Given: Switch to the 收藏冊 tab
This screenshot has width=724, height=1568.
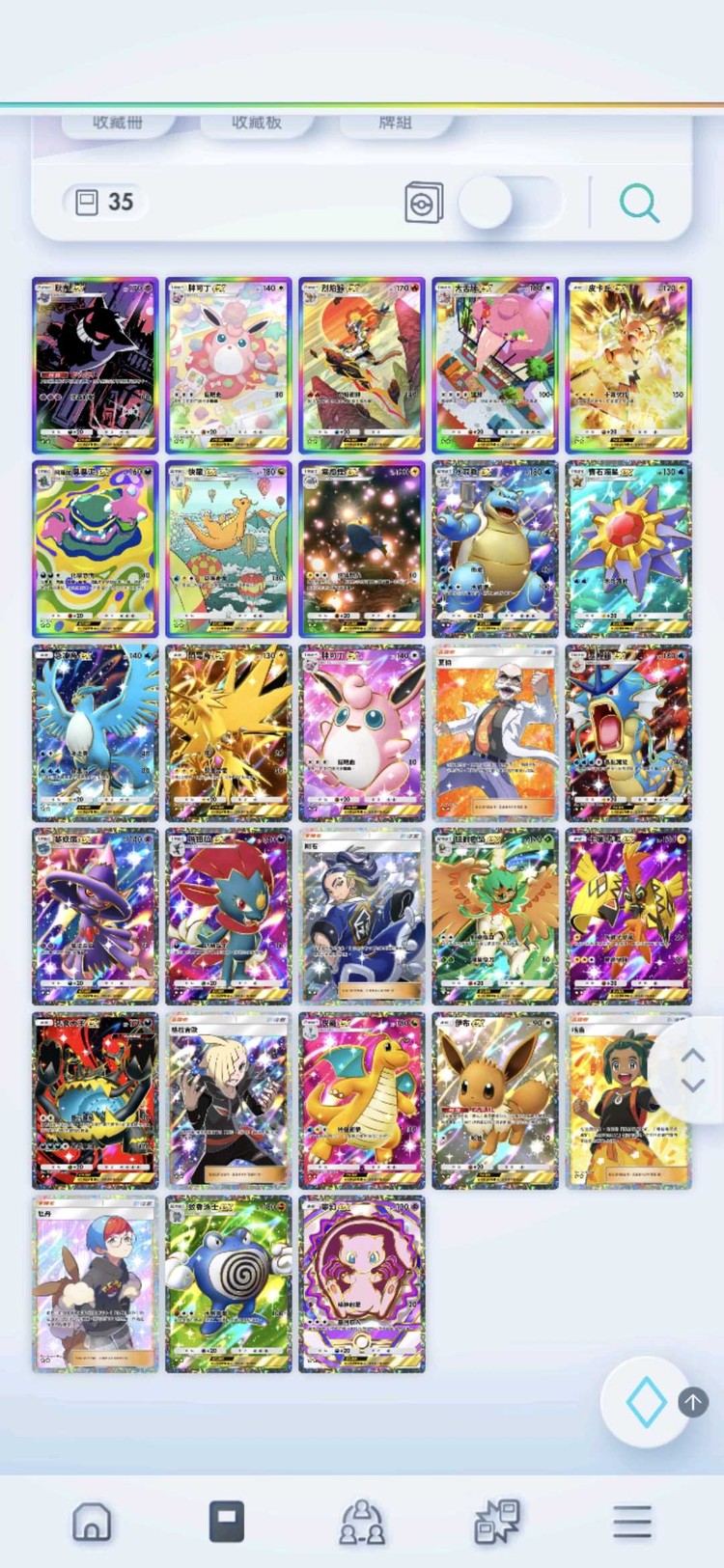Looking at the screenshot, I should coord(118,123).
